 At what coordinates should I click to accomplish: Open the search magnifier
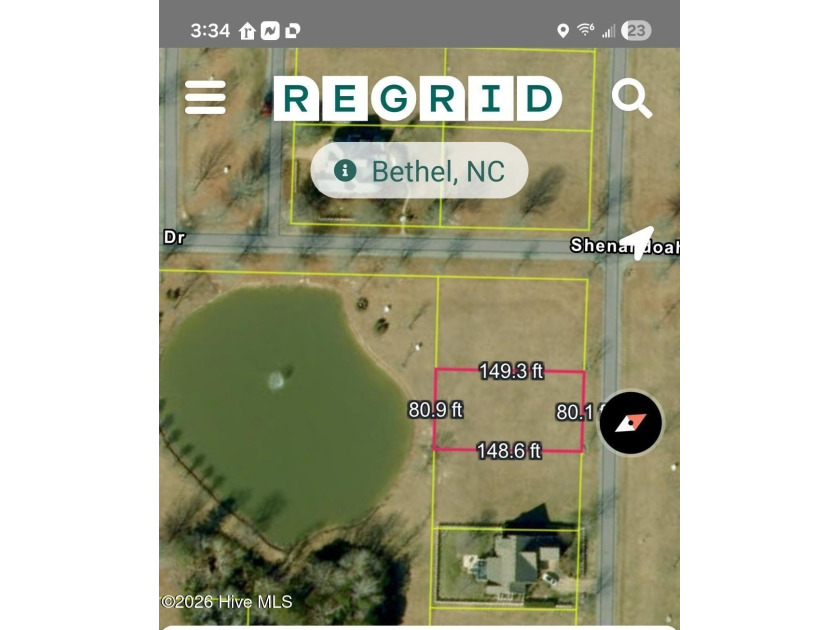(632, 98)
